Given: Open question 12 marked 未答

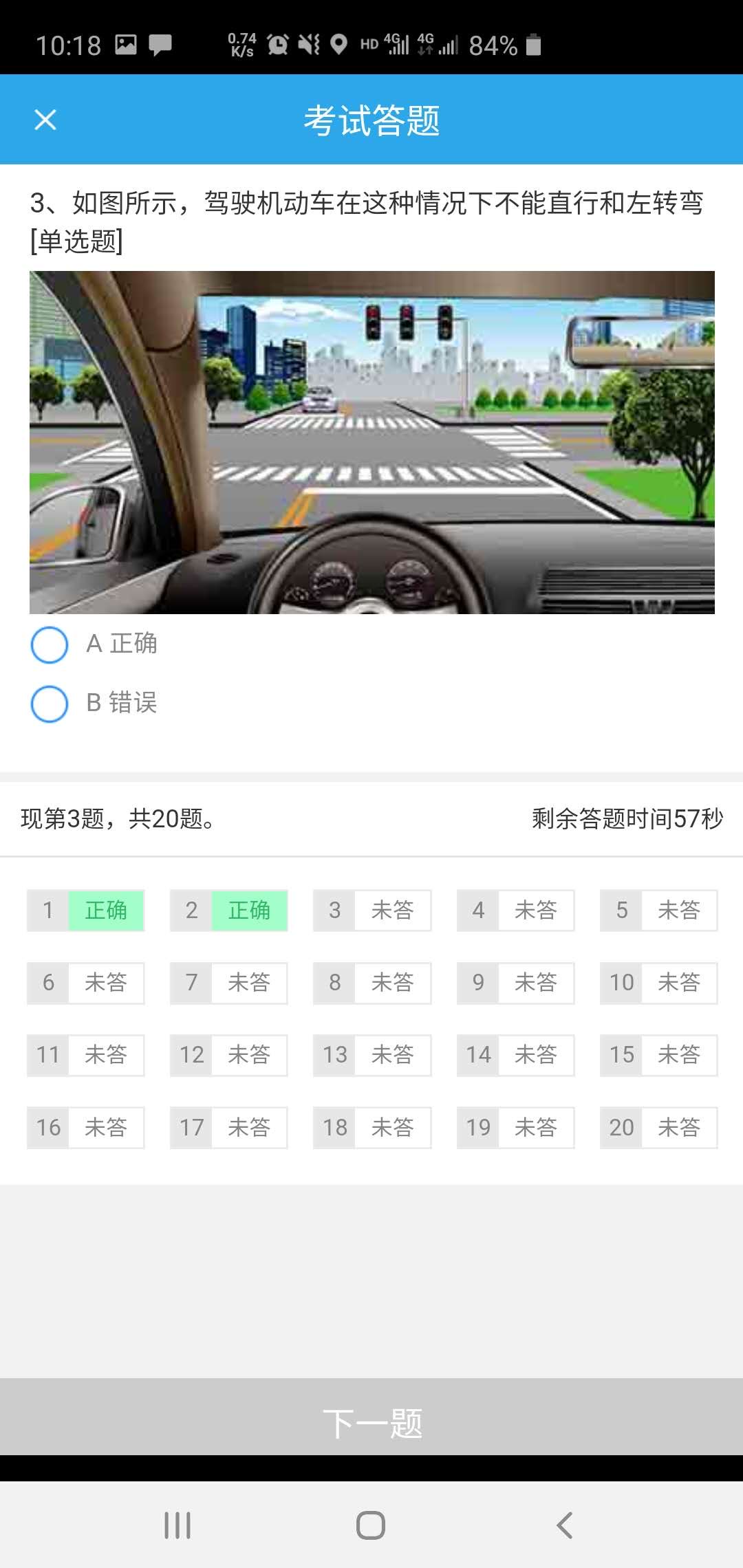Looking at the screenshot, I should tap(229, 1055).
